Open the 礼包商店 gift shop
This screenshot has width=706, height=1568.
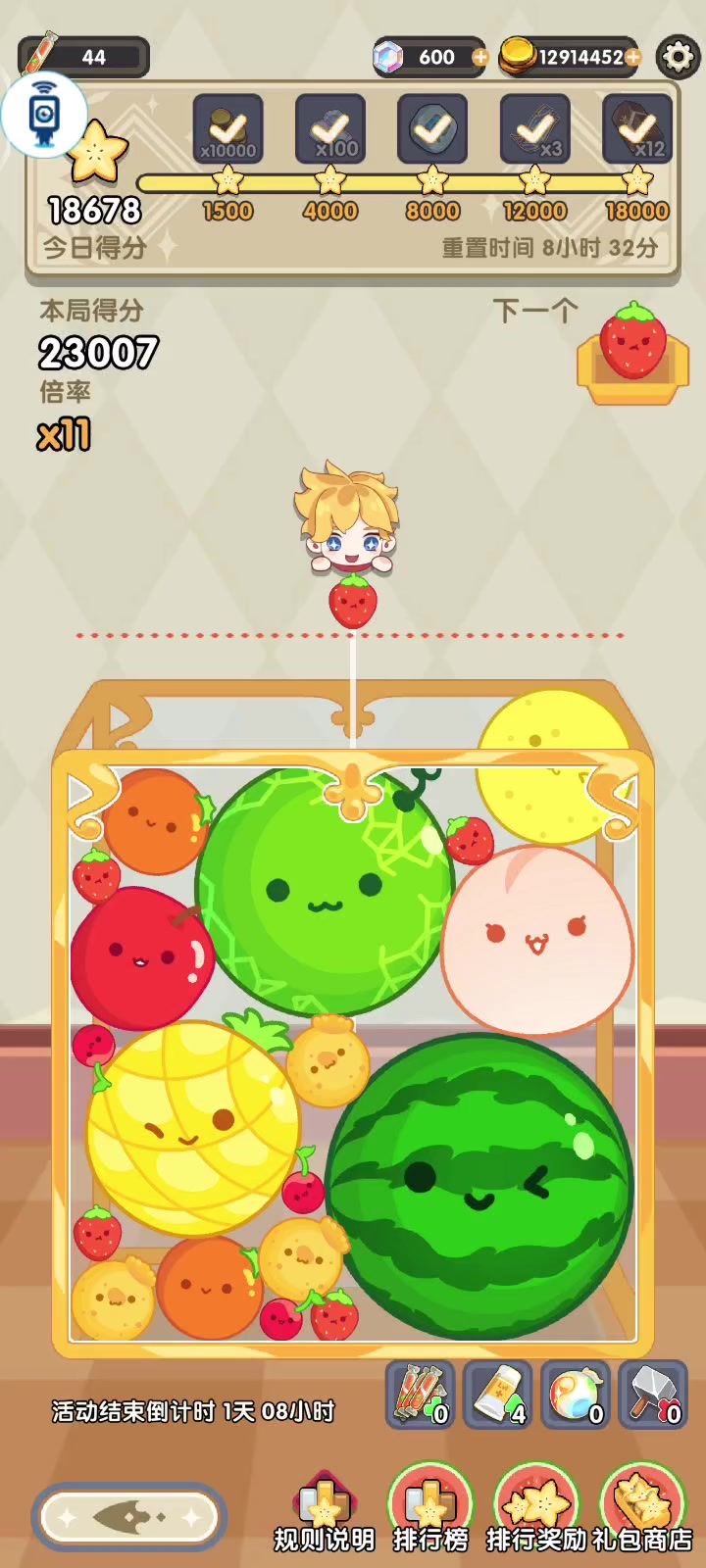click(x=641, y=1509)
